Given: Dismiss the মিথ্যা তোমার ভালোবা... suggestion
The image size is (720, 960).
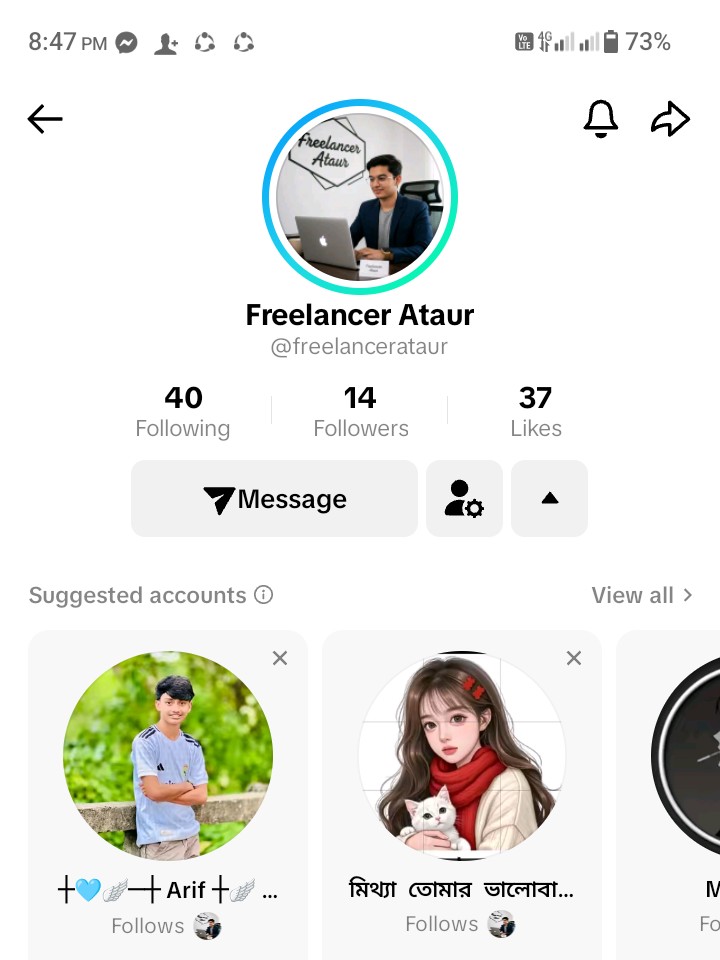Looking at the screenshot, I should point(574,658).
